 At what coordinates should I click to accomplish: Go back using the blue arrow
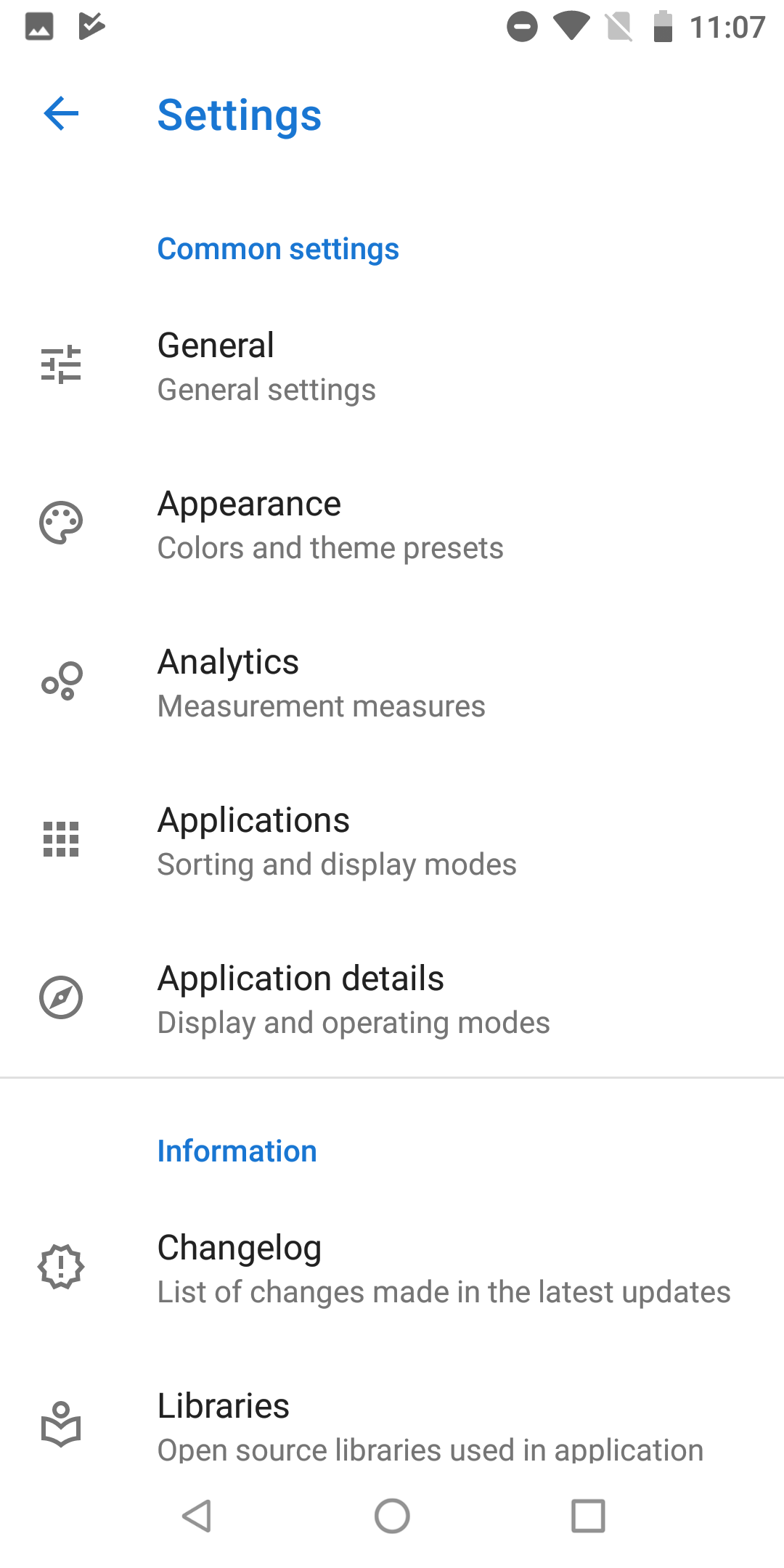point(61,114)
